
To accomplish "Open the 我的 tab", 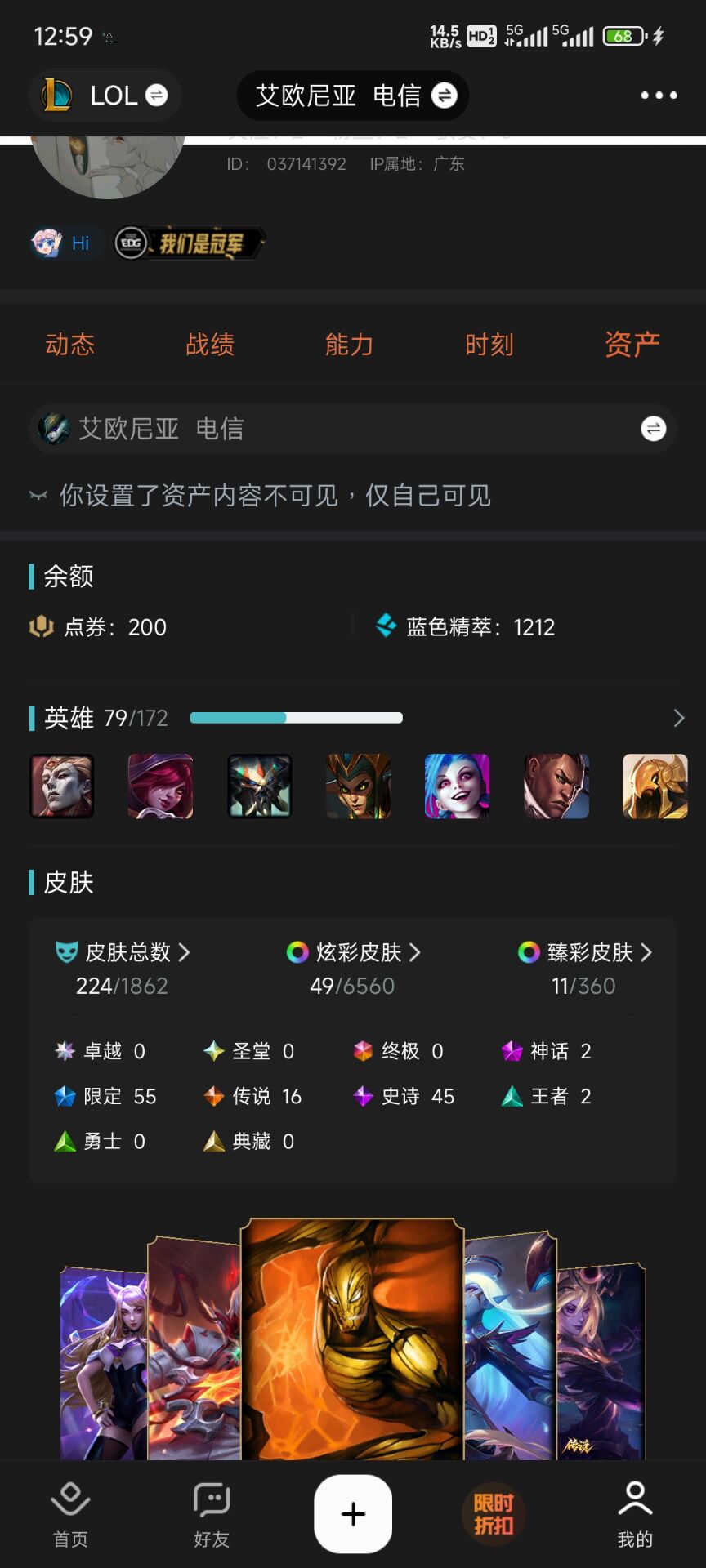I will pos(635,1515).
